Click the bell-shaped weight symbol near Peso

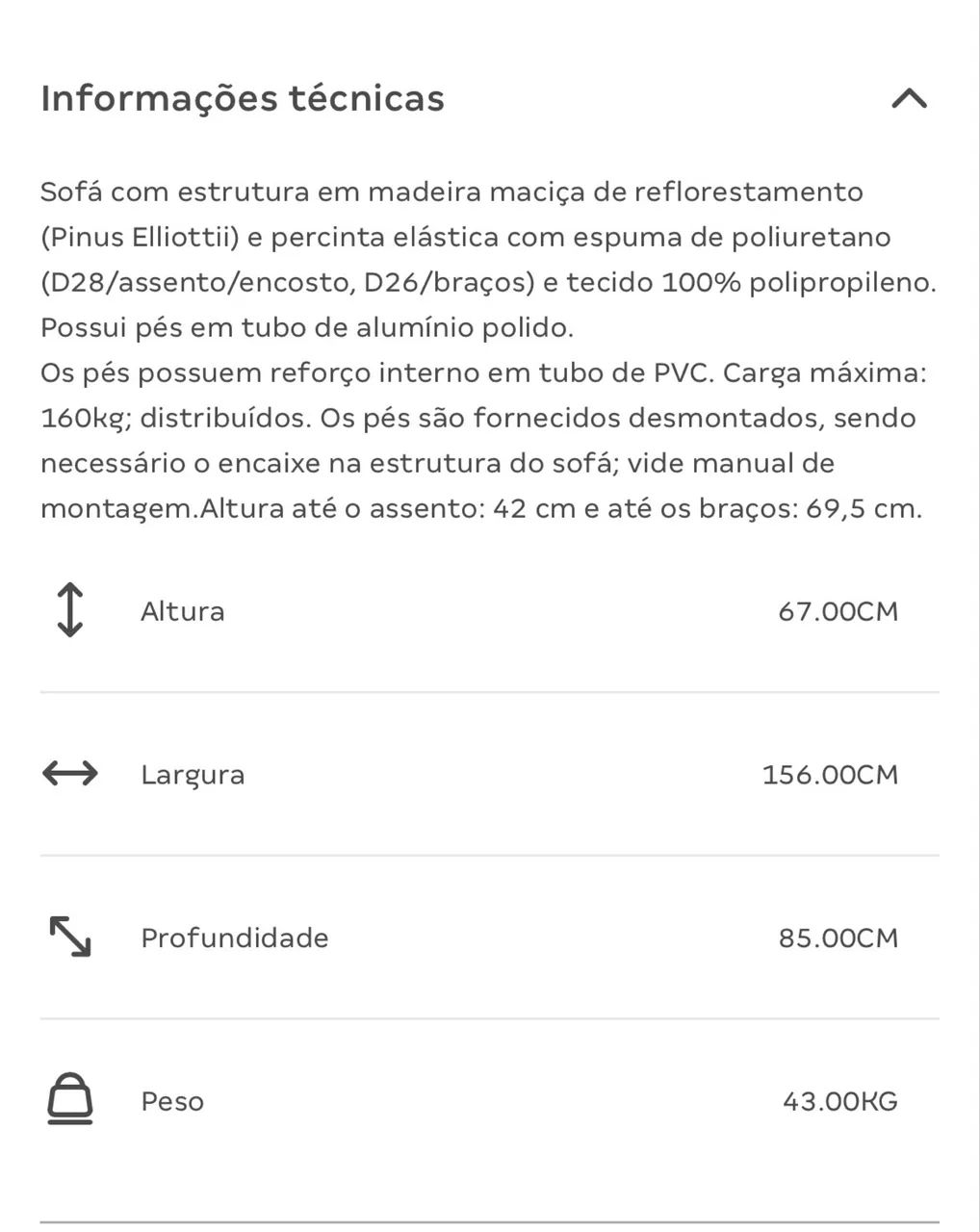68,1100
